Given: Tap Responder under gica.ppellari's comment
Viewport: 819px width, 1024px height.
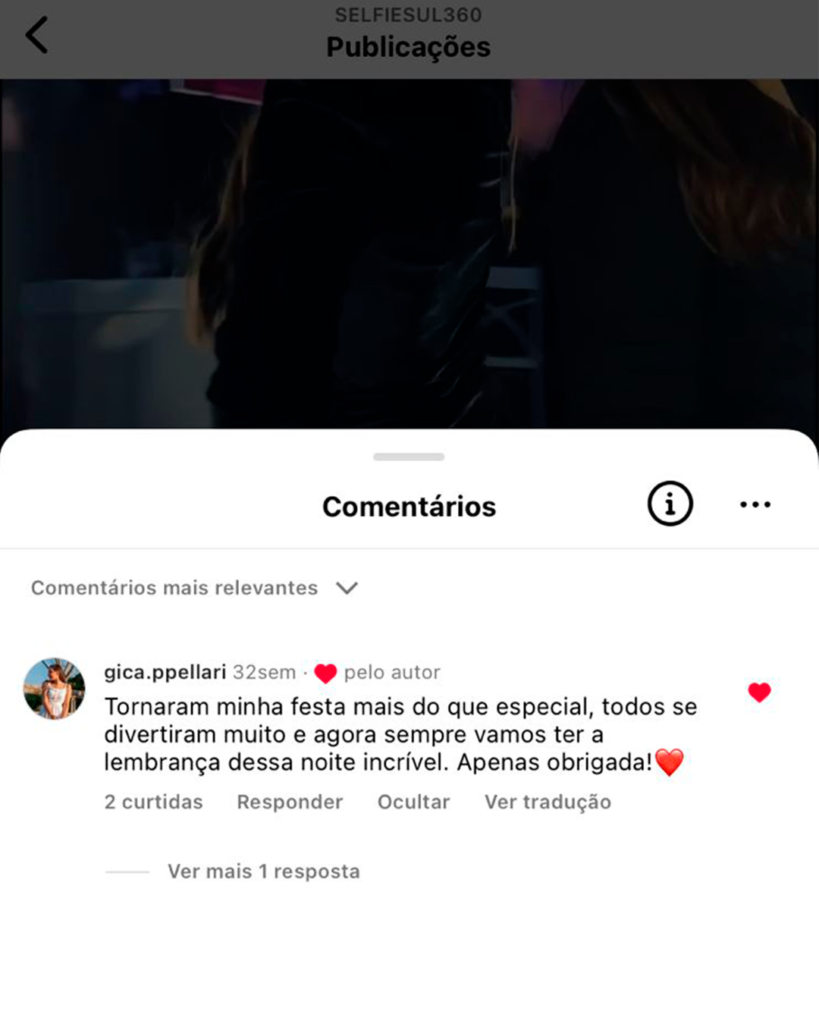Looking at the screenshot, I should tap(290, 802).
